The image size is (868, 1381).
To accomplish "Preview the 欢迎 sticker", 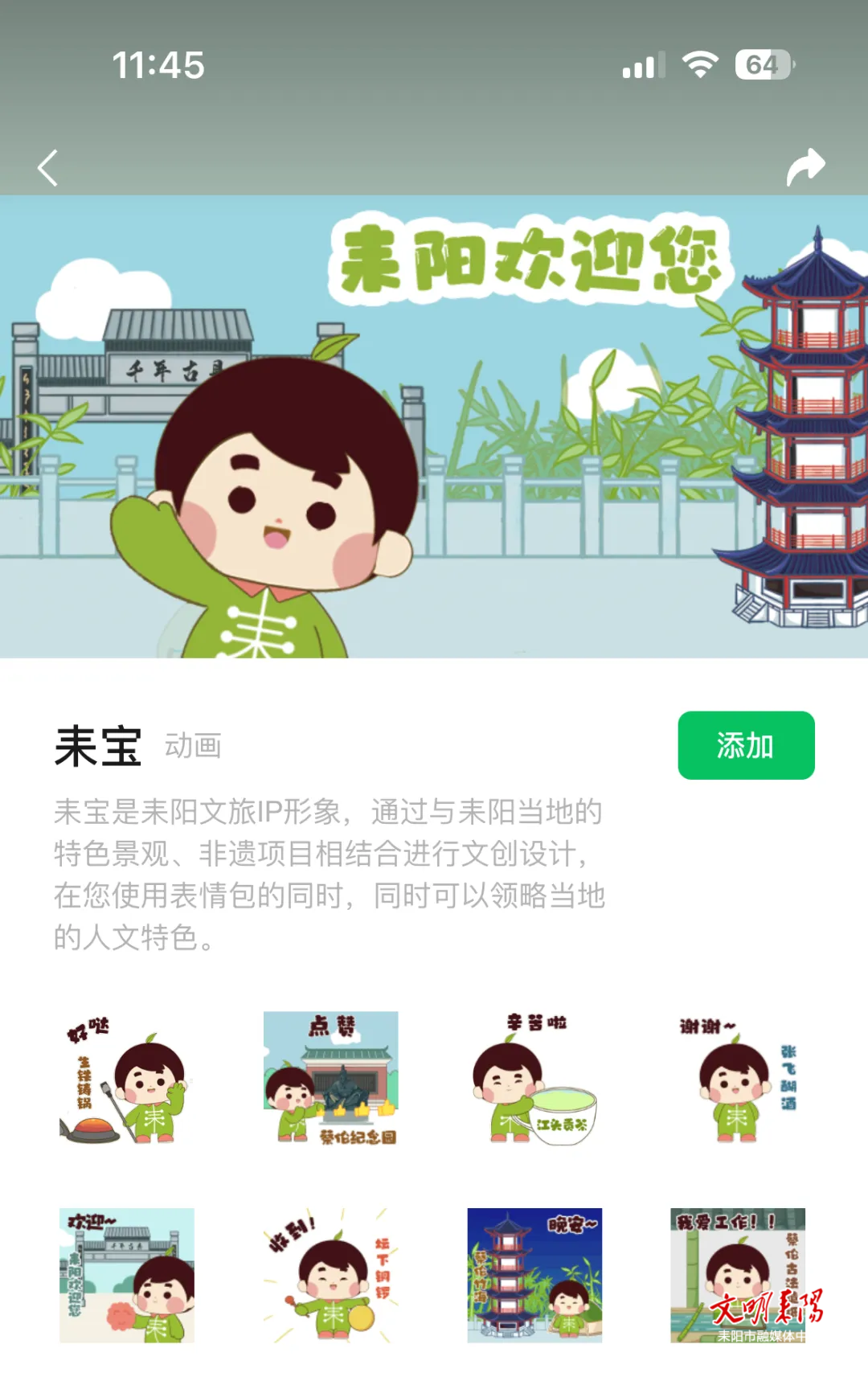I will coord(126,1275).
